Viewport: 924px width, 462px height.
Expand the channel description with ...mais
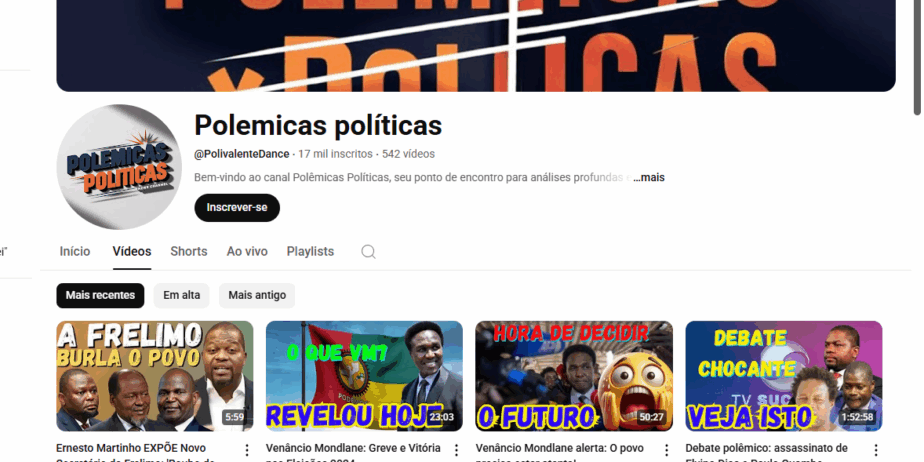click(649, 177)
